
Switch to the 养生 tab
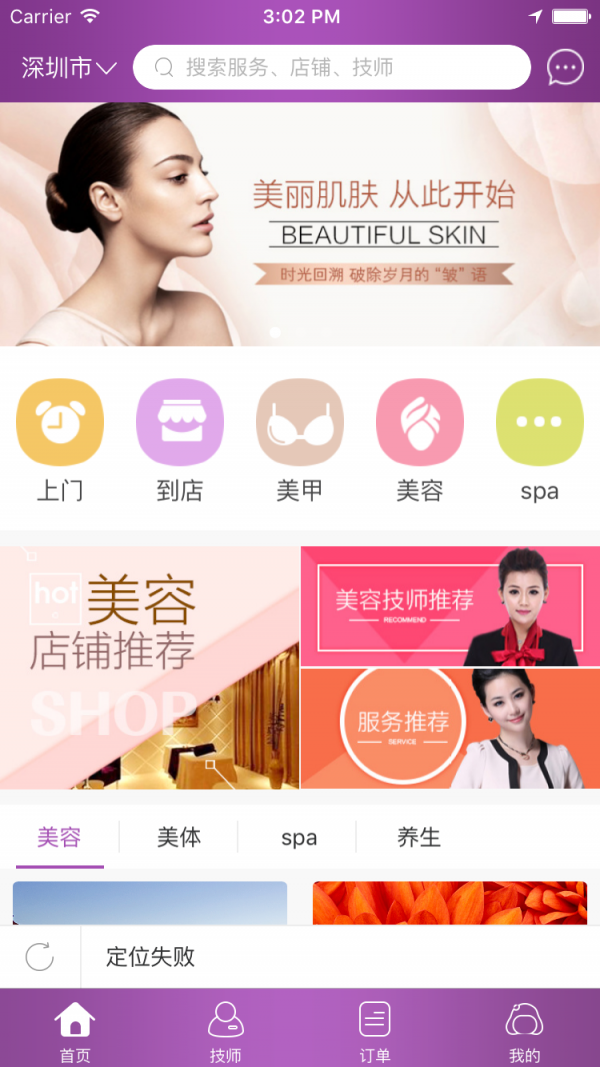coord(418,837)
